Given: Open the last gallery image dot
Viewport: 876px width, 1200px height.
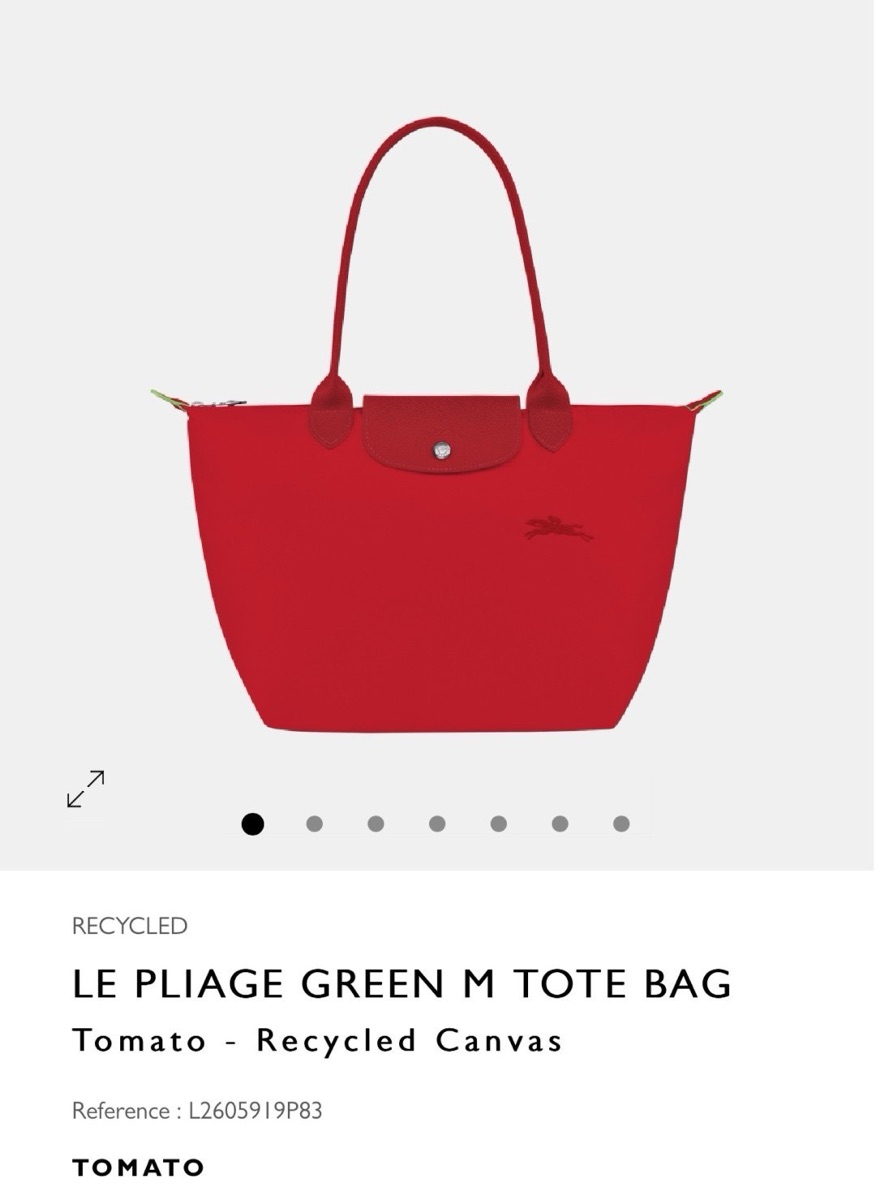Looking at the screenshot, I should click(619, 823).
